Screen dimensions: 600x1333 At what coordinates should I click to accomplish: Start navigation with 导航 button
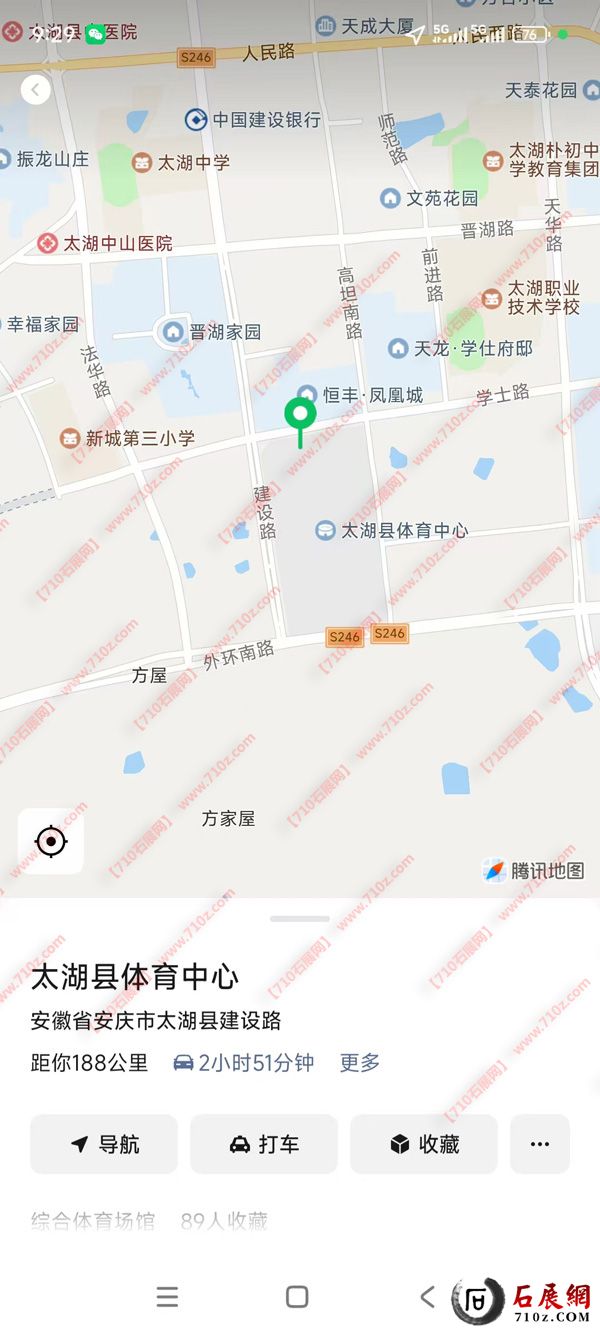104,1144
